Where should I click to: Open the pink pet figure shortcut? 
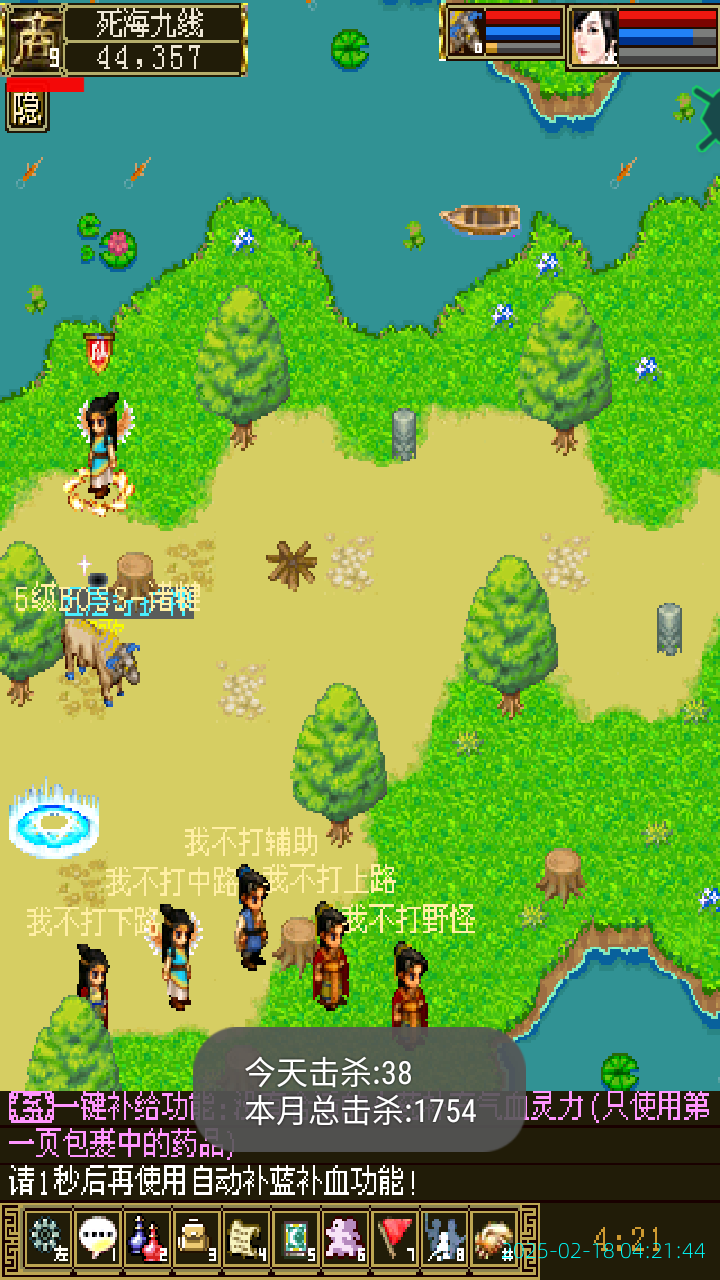pyautogui.click(x=346, y=1239)
